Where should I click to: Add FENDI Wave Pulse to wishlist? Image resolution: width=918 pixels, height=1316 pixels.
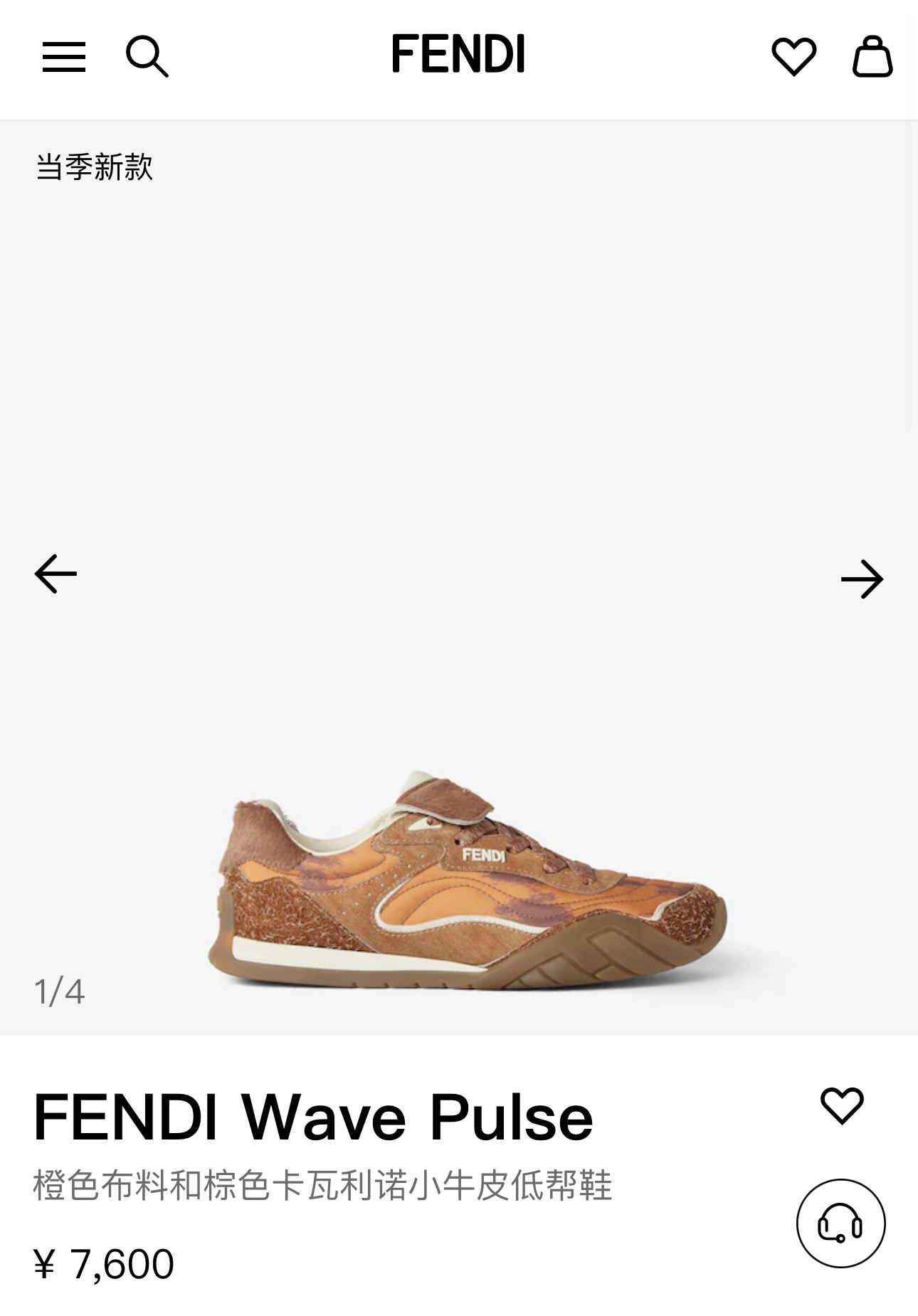coord(842,1106)
